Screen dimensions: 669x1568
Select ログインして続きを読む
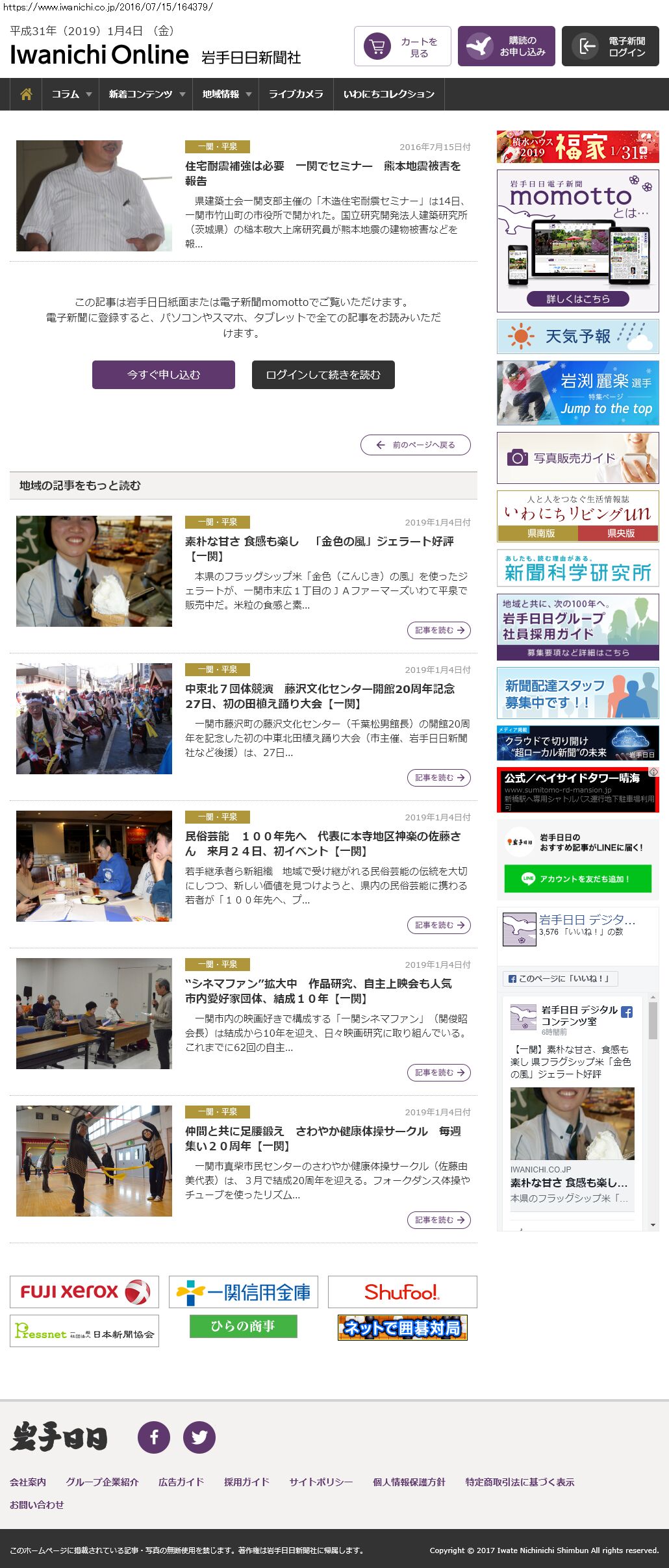(323, 375)
